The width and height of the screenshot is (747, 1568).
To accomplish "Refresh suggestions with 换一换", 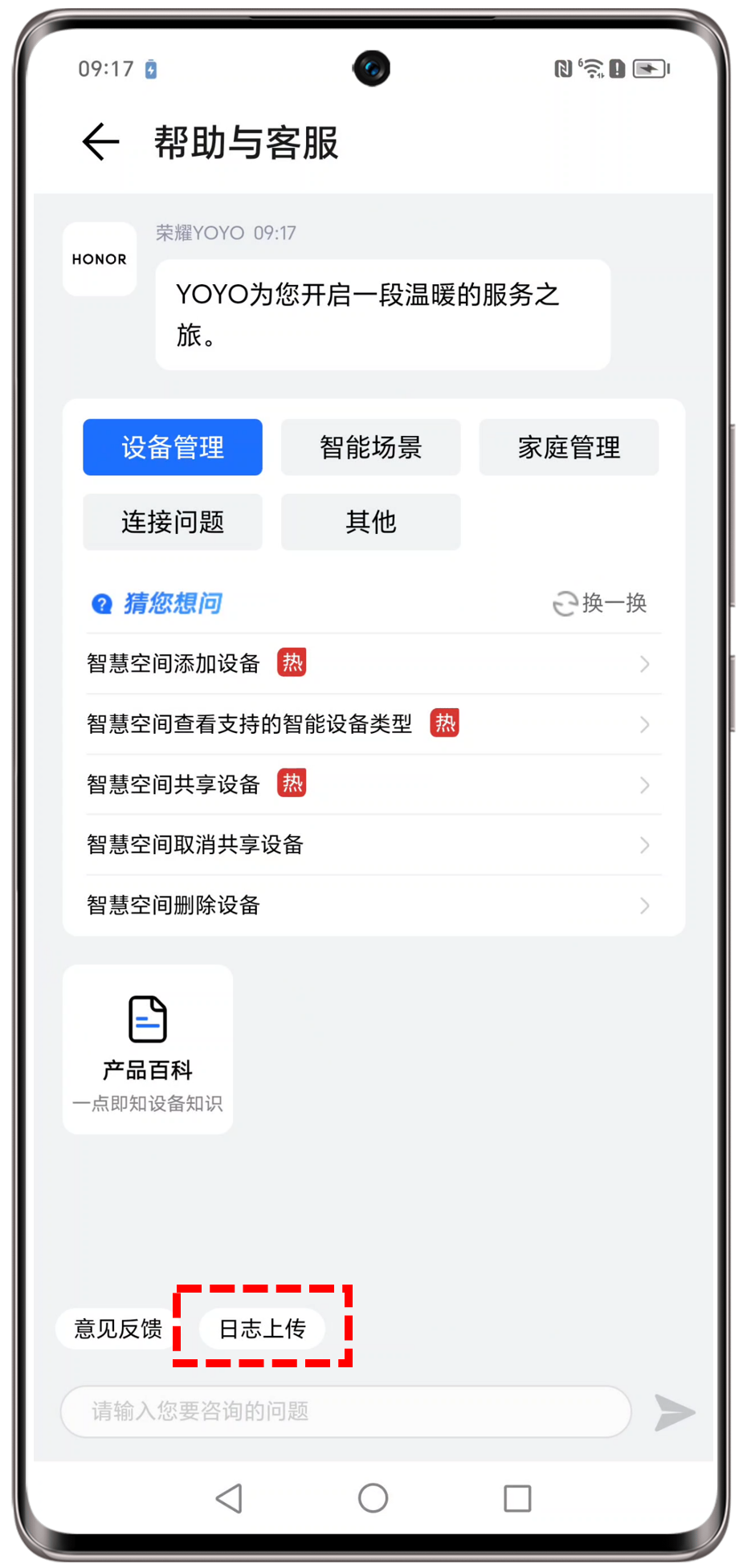I will click(x=600, y=603).
